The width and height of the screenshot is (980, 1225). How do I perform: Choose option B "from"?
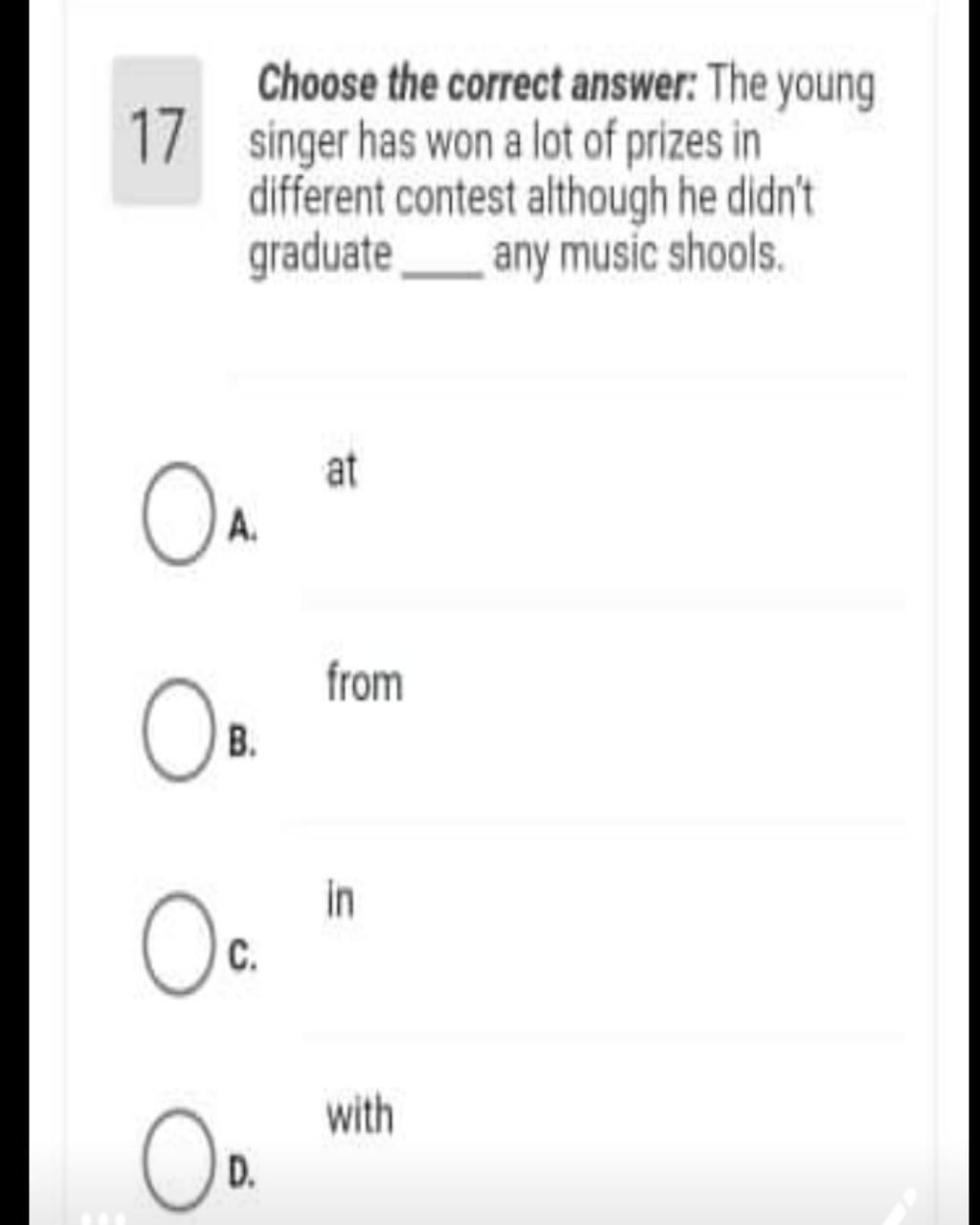coord(177,729)
